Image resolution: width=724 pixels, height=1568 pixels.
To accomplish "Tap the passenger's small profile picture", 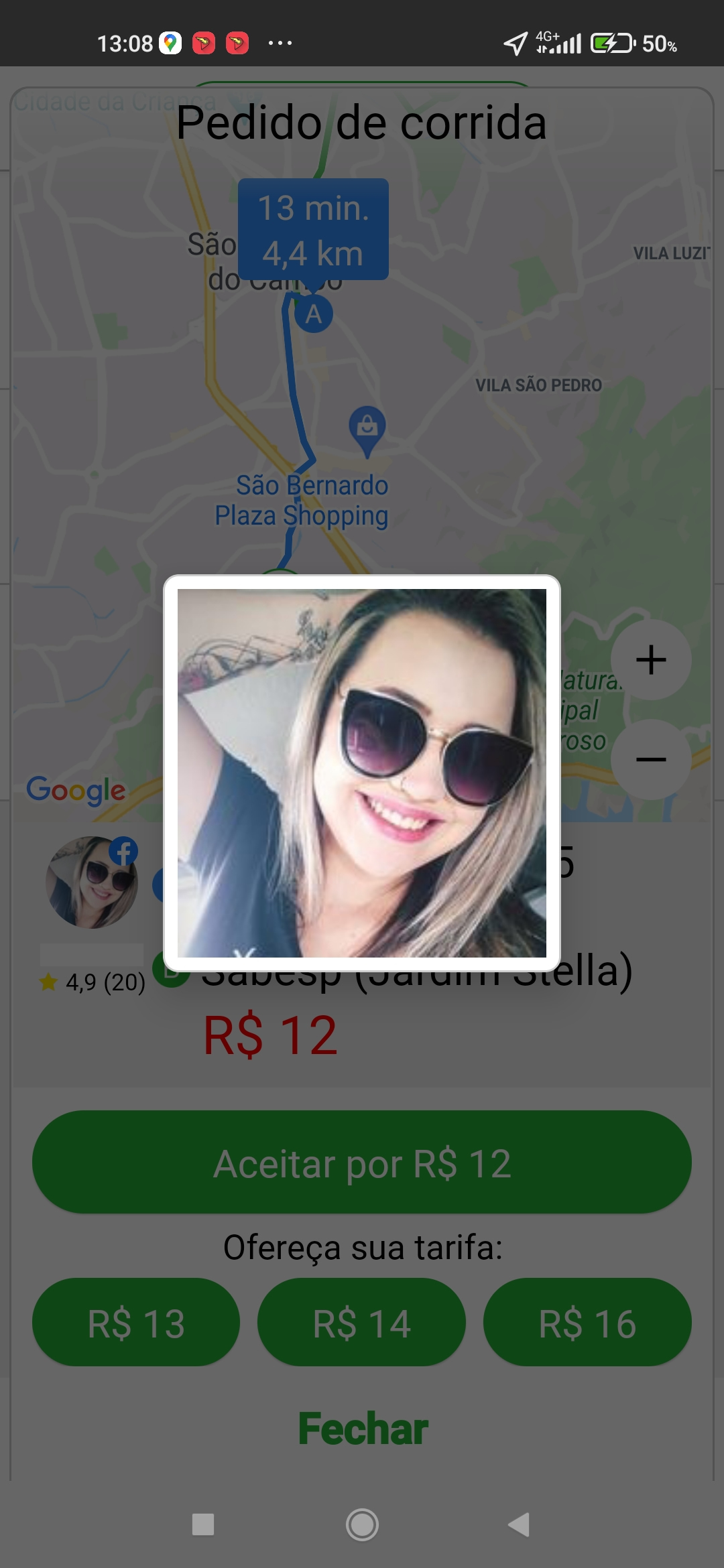I will [91, 883].
